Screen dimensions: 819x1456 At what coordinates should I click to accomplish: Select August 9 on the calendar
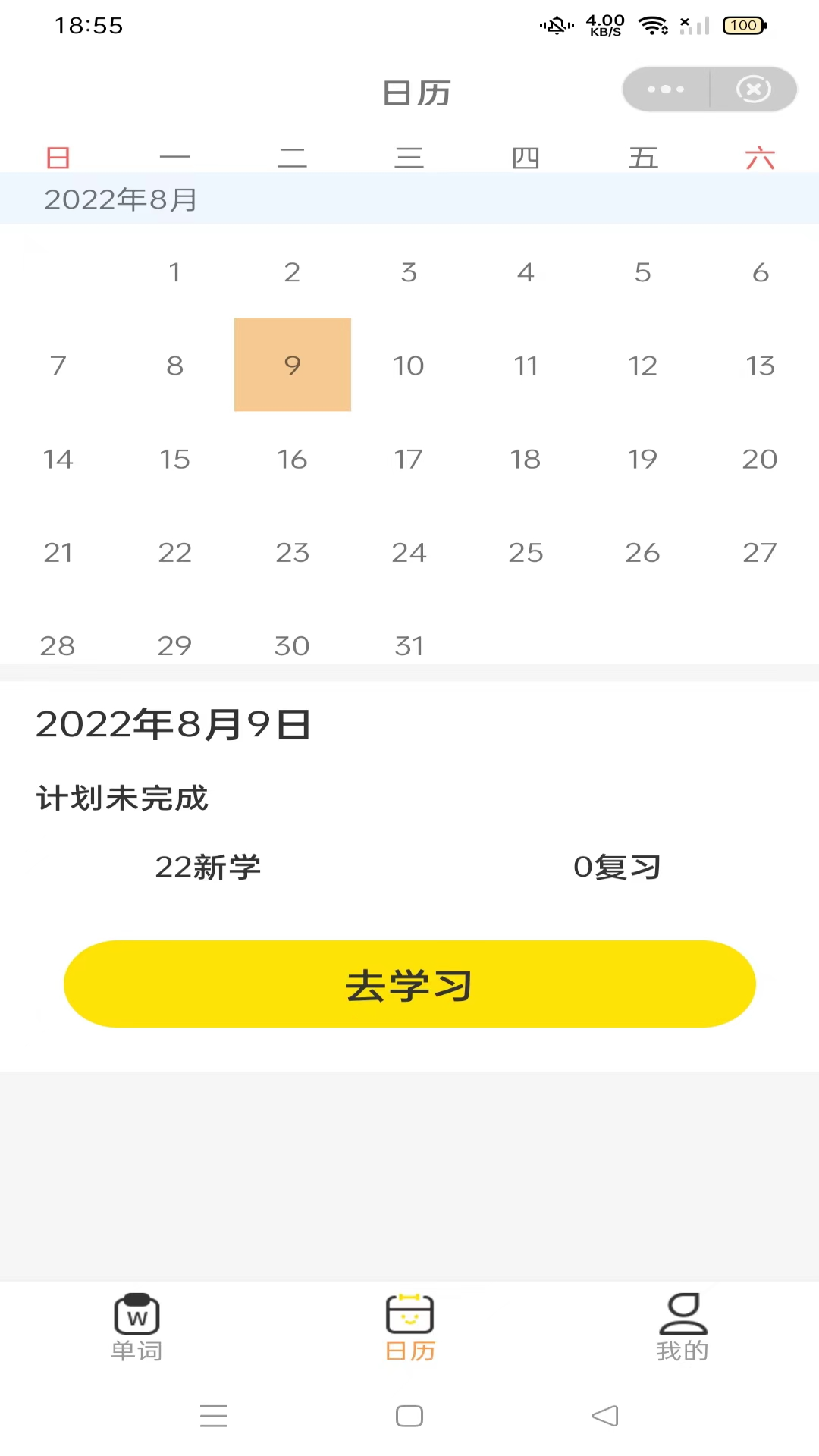point(293,366)
